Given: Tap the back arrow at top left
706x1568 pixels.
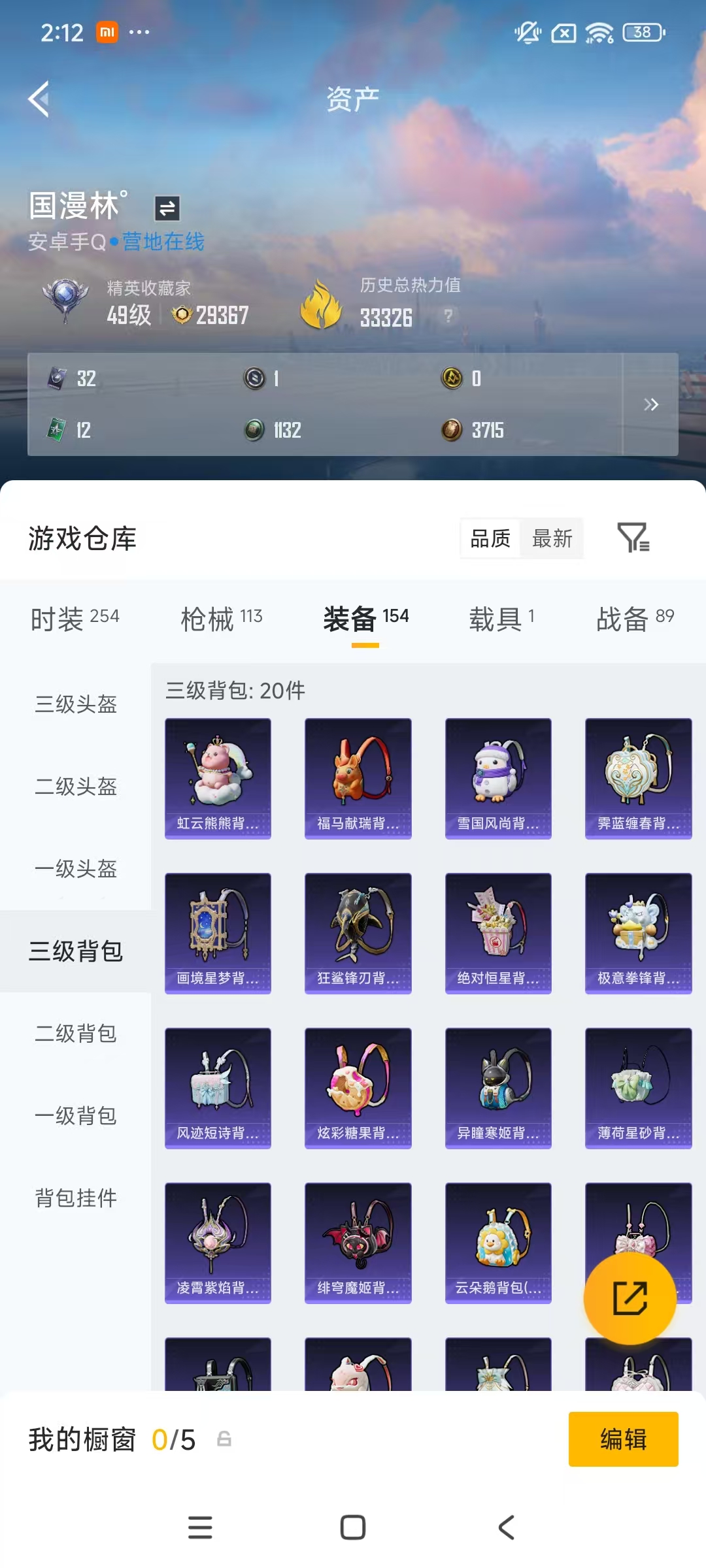Looking at the screenshot, I should click(37, 99).
